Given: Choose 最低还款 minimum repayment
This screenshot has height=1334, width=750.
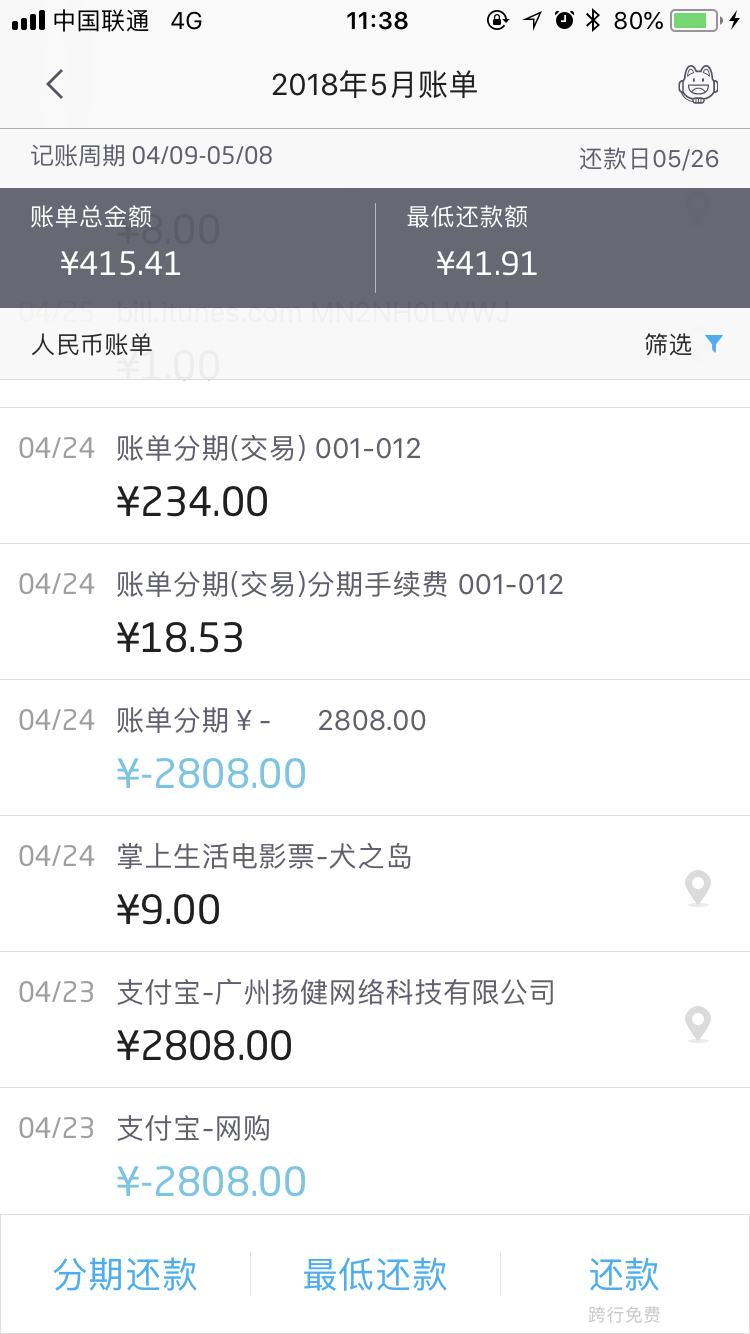Looking at the screenshot, I should pos(375,1275).
